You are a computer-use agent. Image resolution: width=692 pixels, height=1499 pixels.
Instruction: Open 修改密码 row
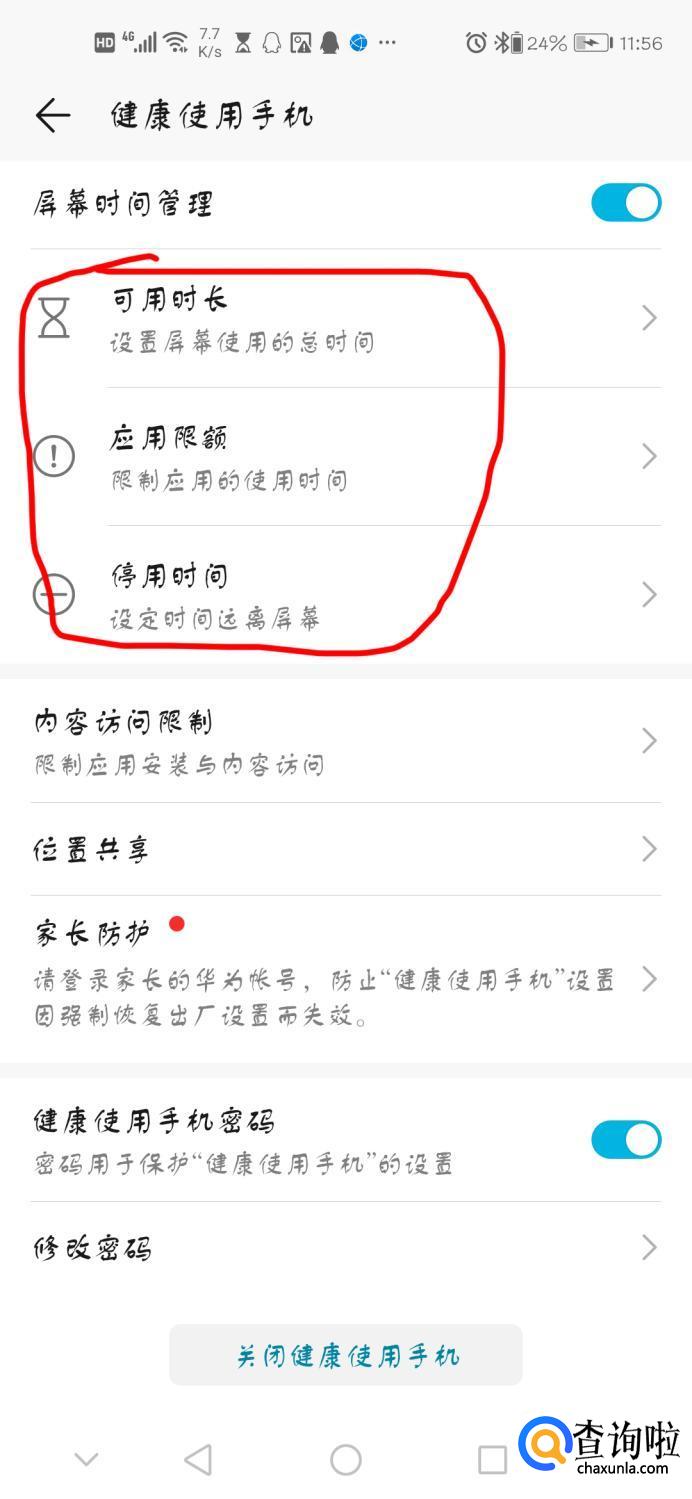(345, 1248)
